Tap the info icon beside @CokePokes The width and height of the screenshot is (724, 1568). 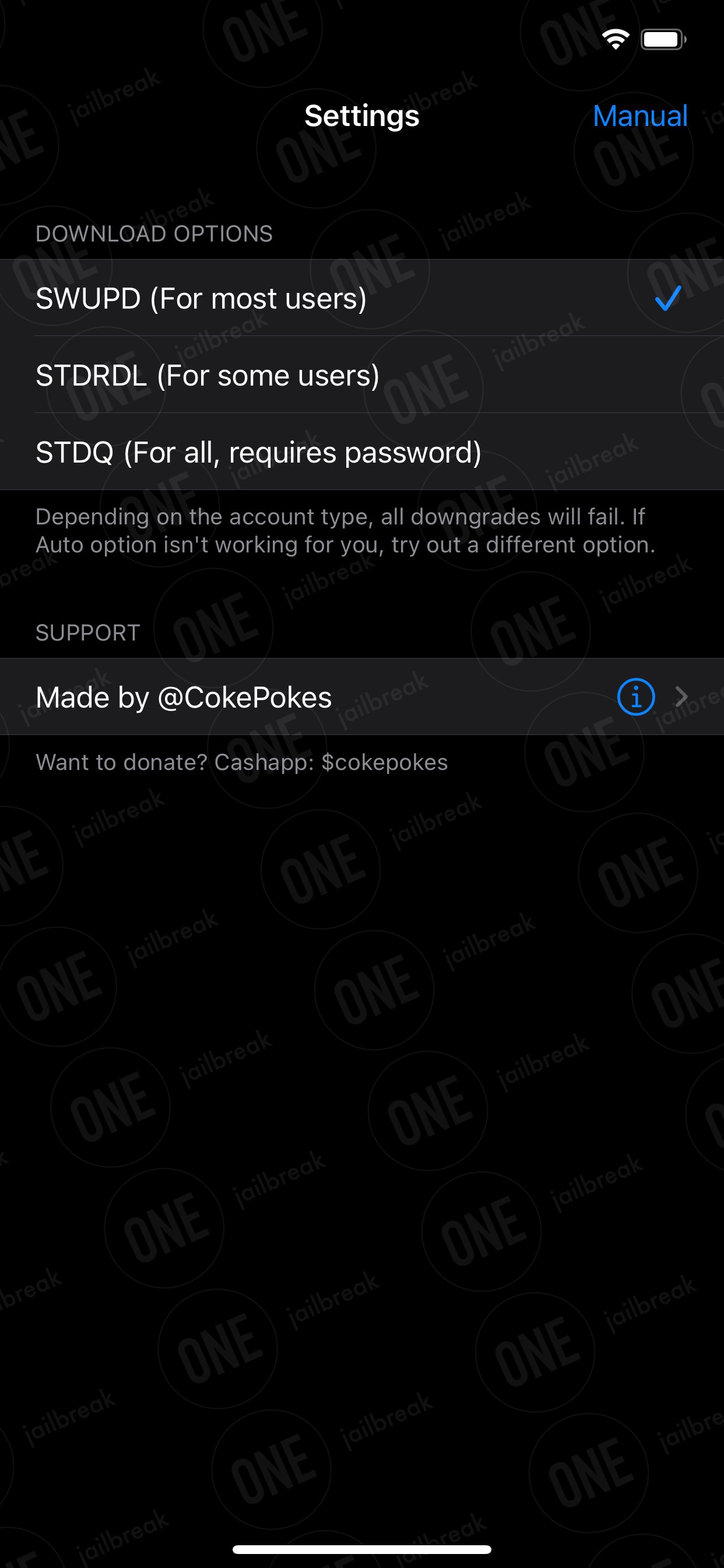[x=636, y=697]
